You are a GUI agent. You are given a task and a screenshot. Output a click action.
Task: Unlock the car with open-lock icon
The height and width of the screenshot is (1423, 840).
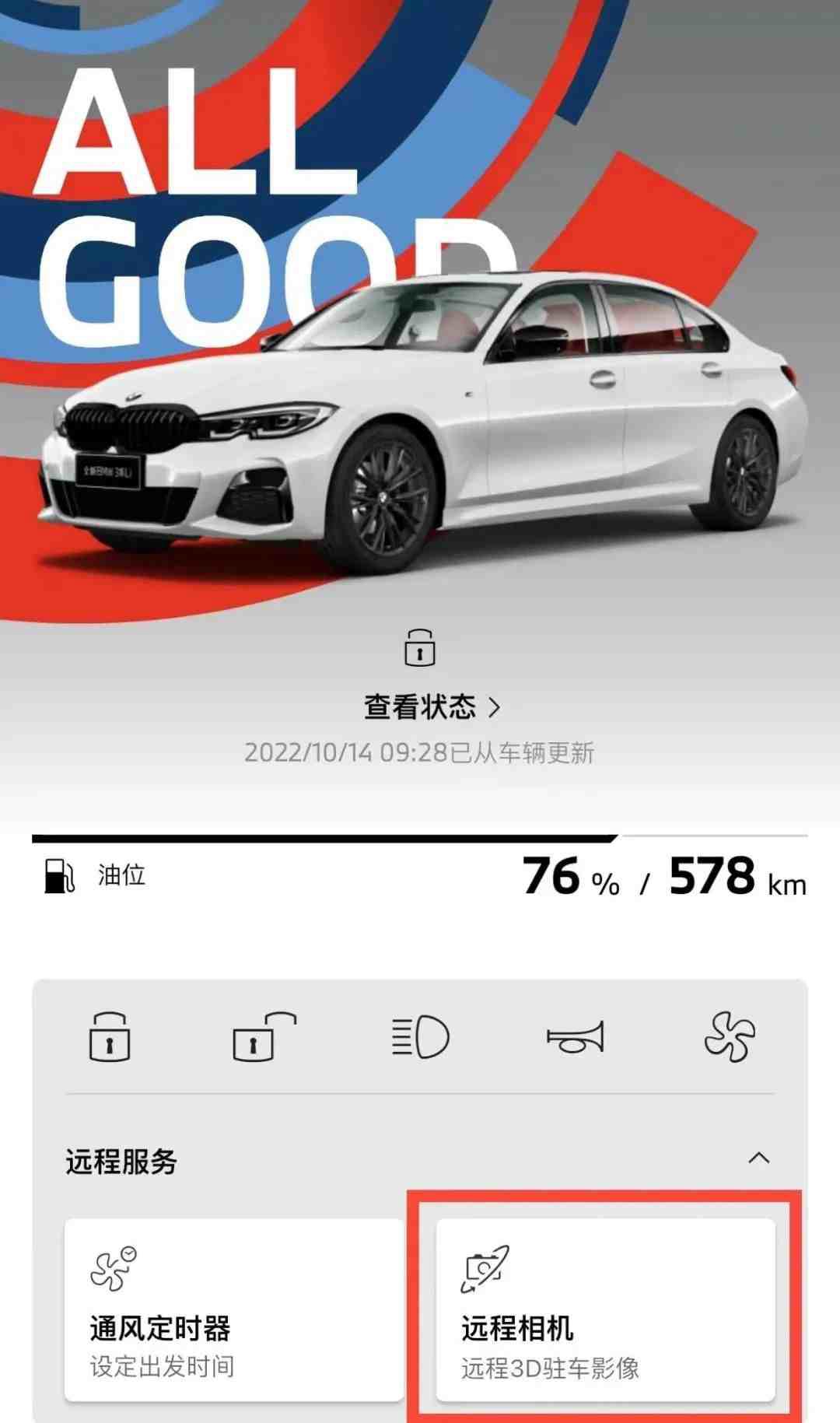pos(264,1037)
